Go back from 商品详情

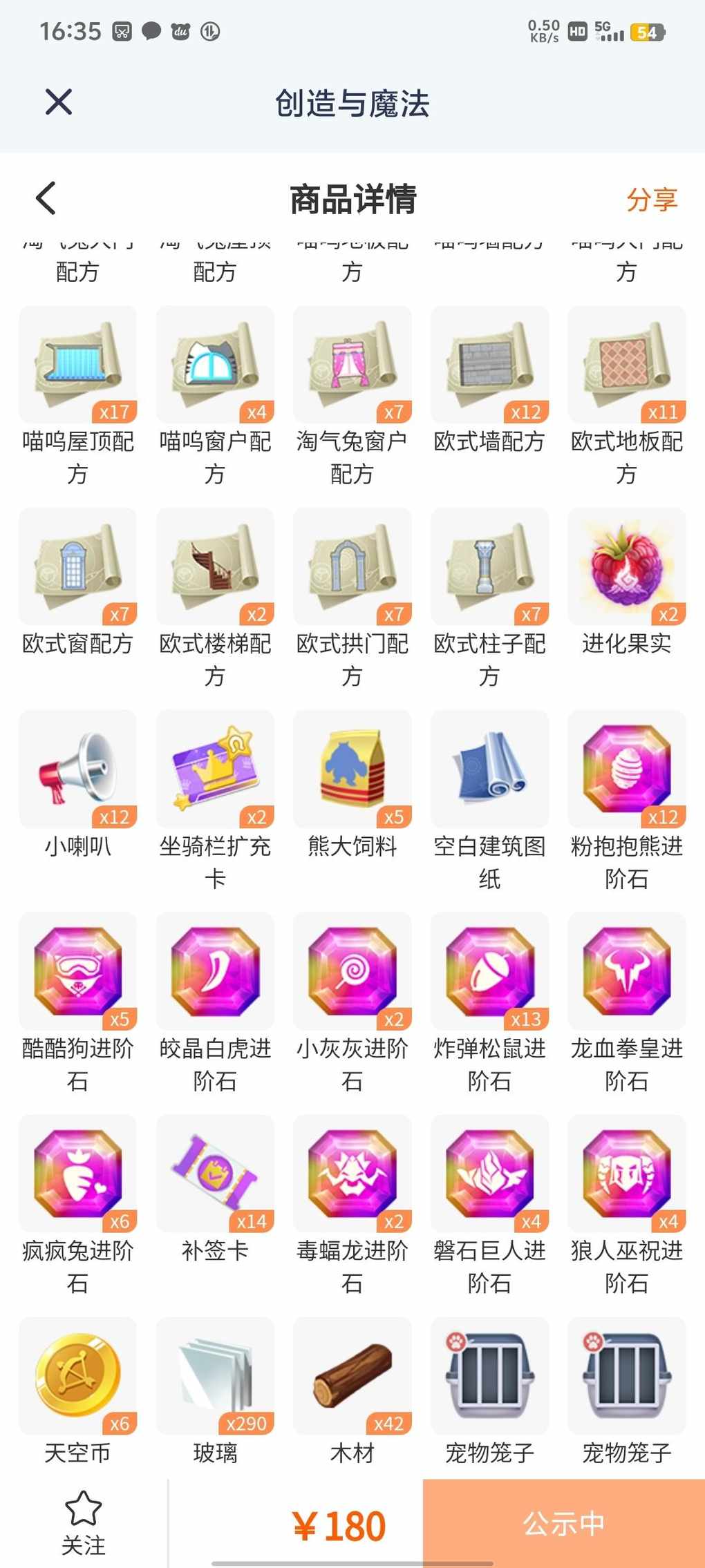[46, 199]
